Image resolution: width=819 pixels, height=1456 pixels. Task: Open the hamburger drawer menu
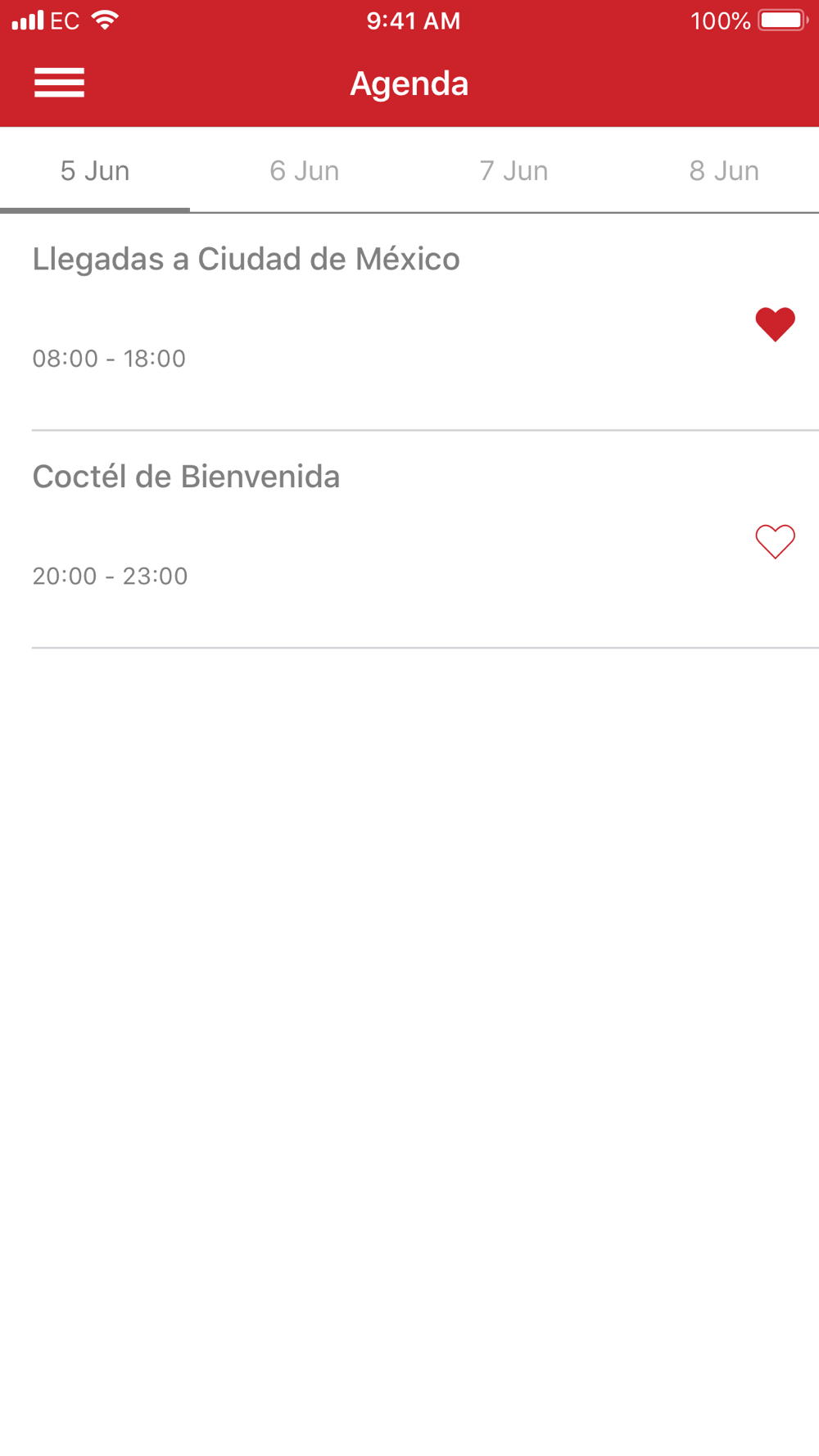[x=59, y=83]
